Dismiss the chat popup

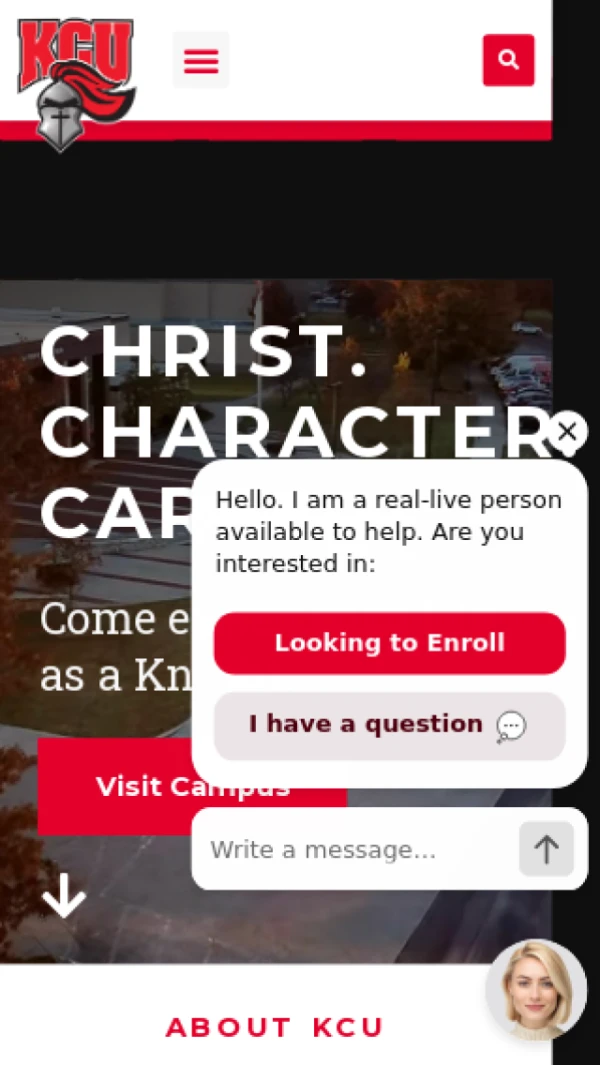click(x=567, y=432)
